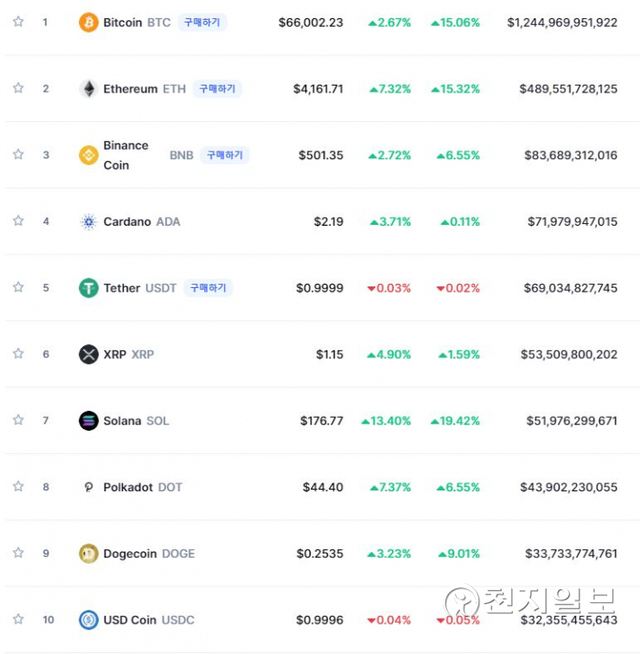
Task: Open the Cardano ADA row
Action: pyautogui.click(x=125, y=222)
